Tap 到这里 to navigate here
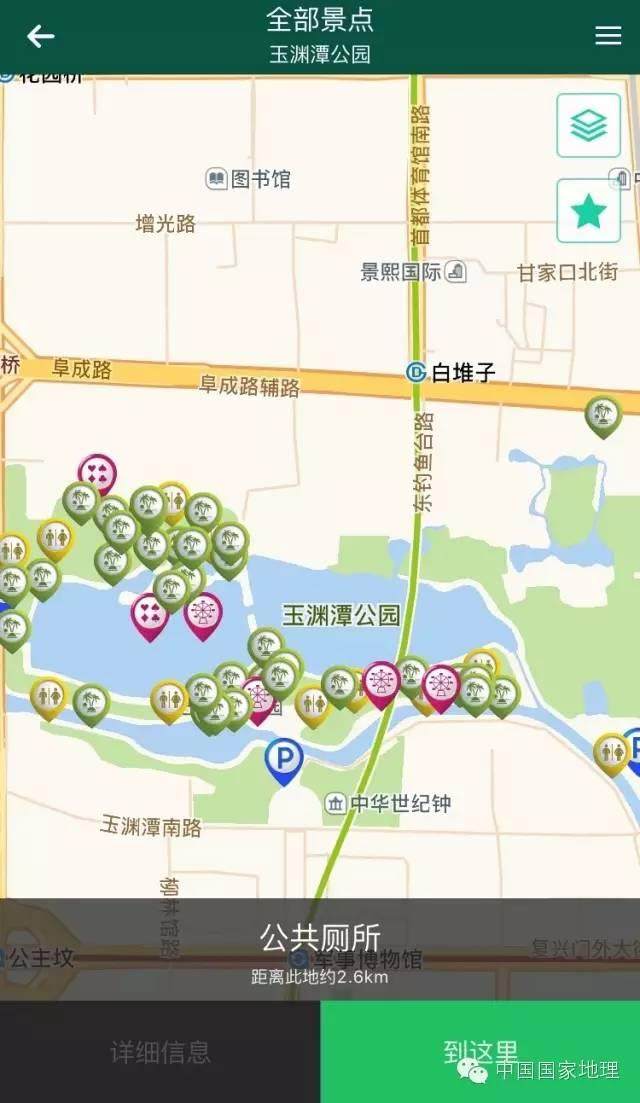 (480, 1052)
